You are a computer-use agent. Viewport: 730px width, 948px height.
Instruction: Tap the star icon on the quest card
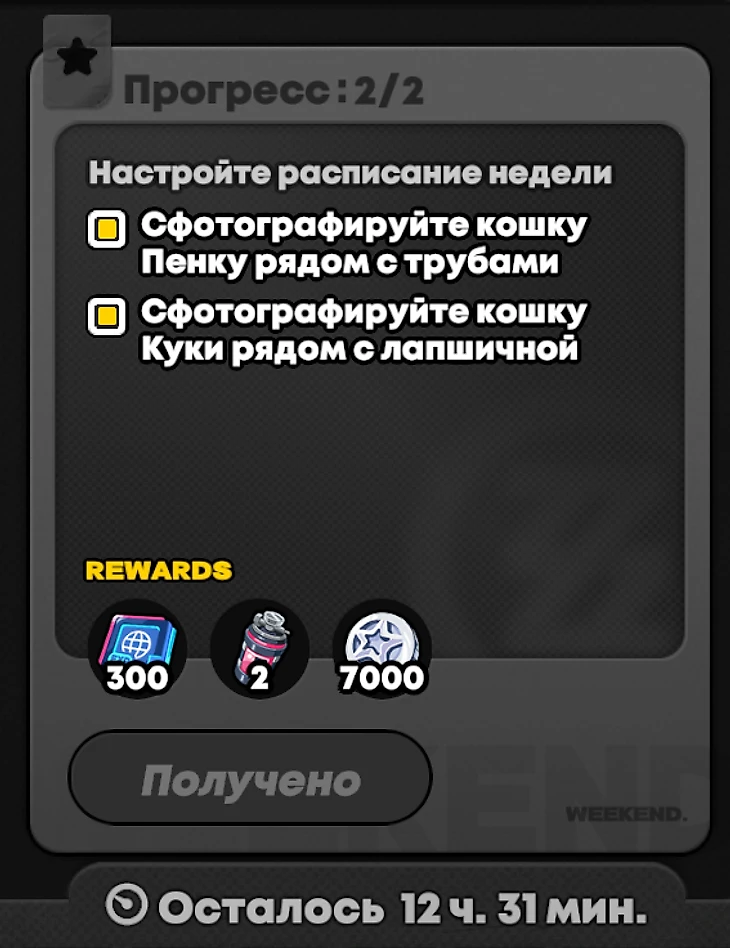point(78,60)
